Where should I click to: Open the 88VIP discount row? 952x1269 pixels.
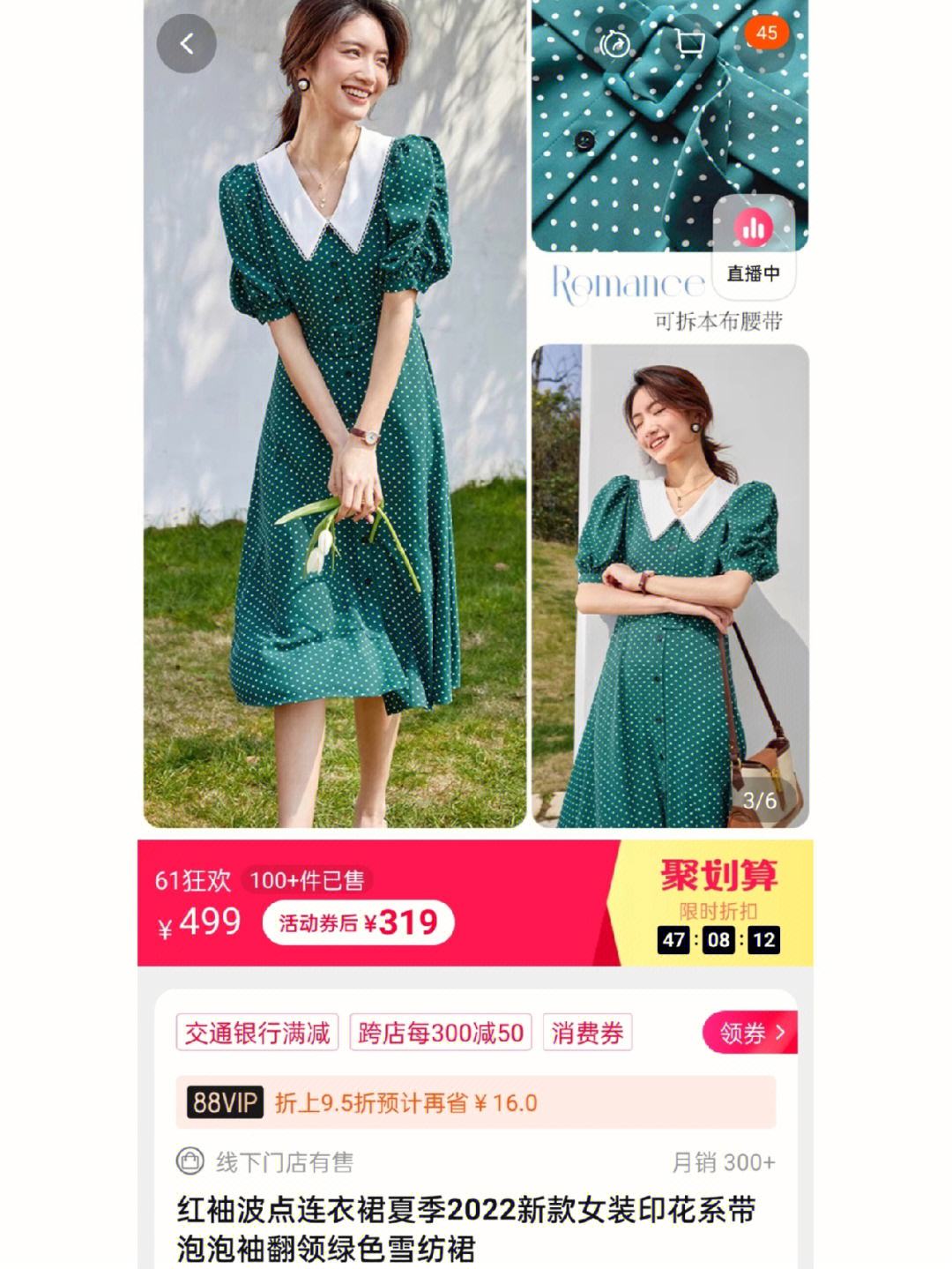(x=476, y=1102)
